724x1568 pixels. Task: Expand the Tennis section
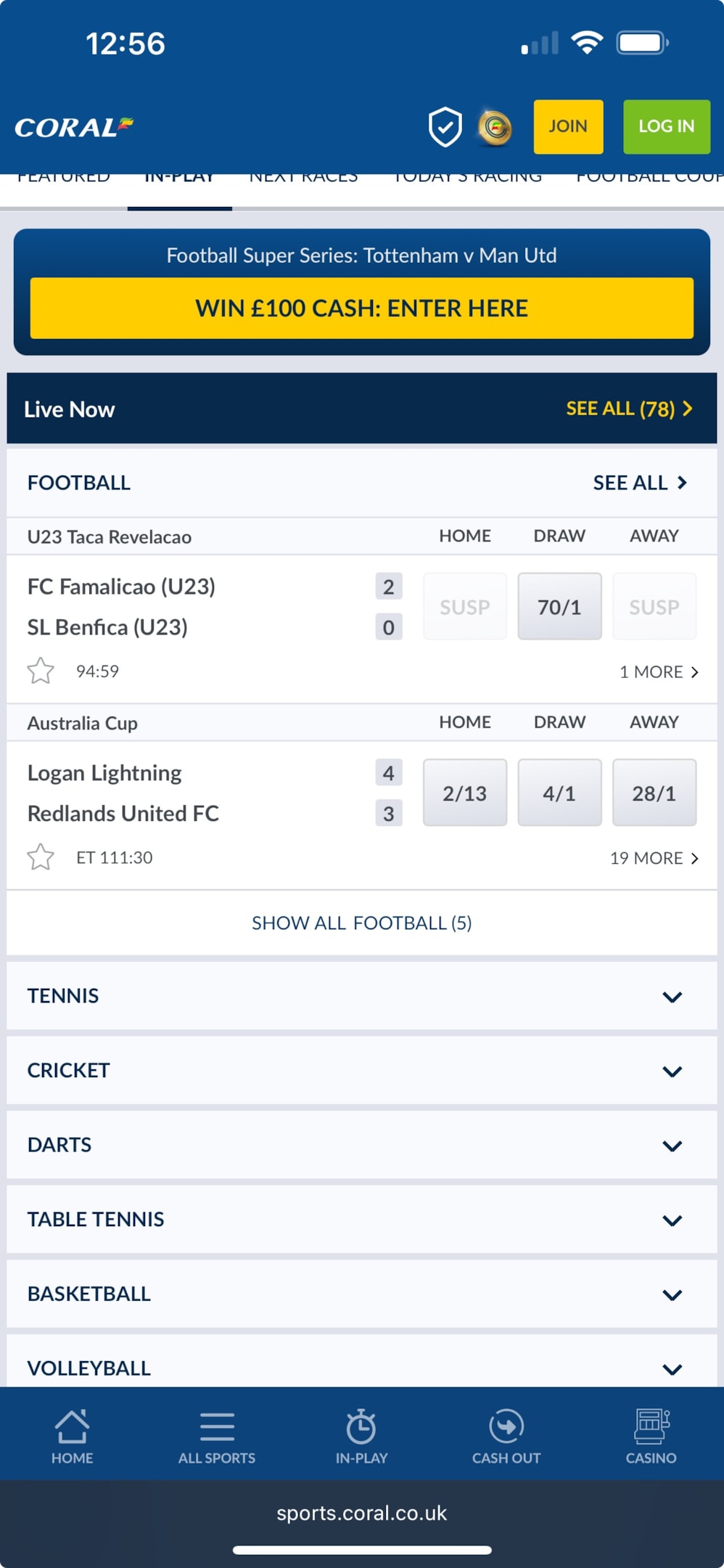coord(361,996)
